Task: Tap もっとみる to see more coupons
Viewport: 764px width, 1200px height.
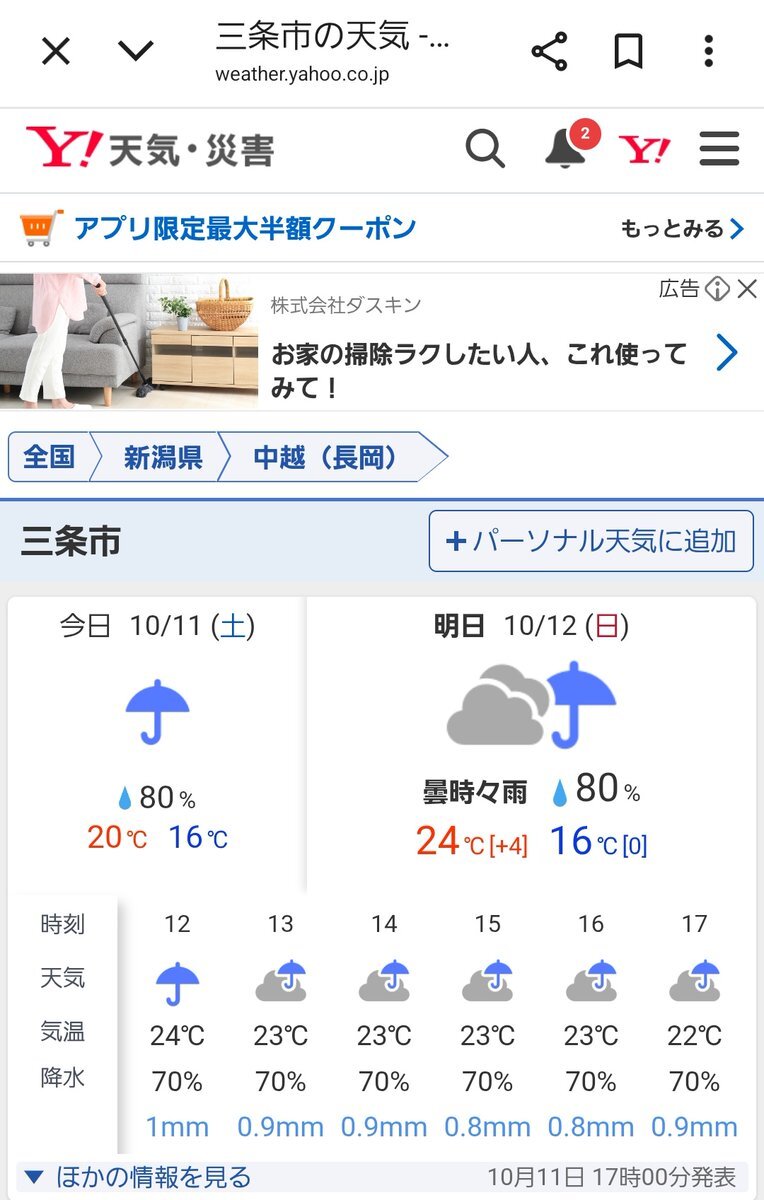Action: 683,229
